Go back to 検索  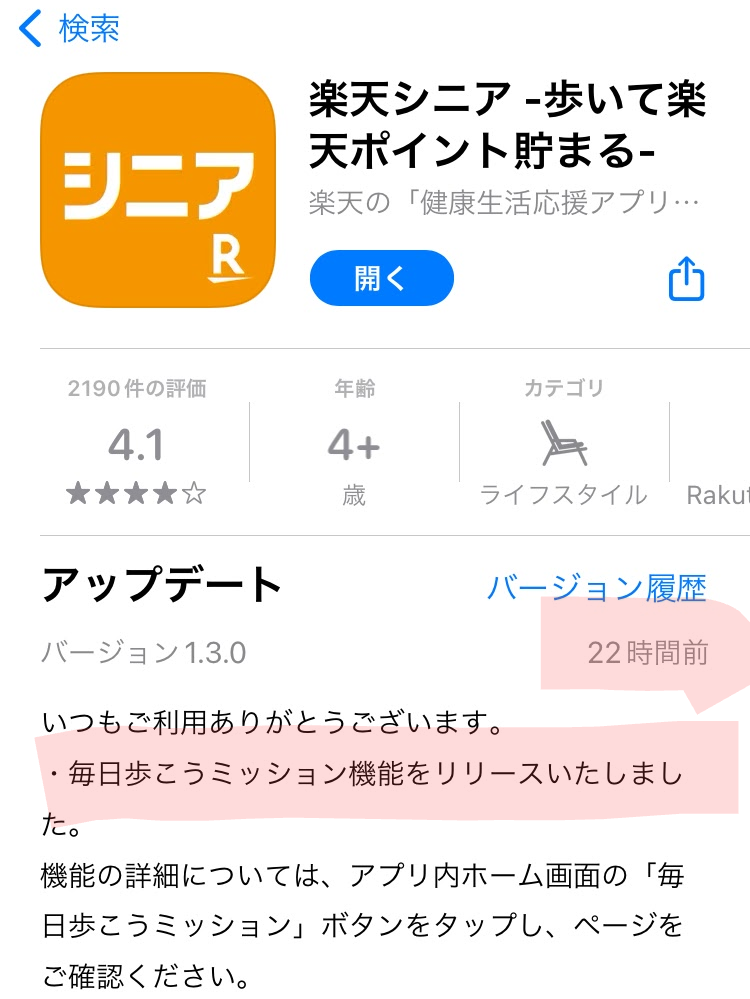click(70, 29)
